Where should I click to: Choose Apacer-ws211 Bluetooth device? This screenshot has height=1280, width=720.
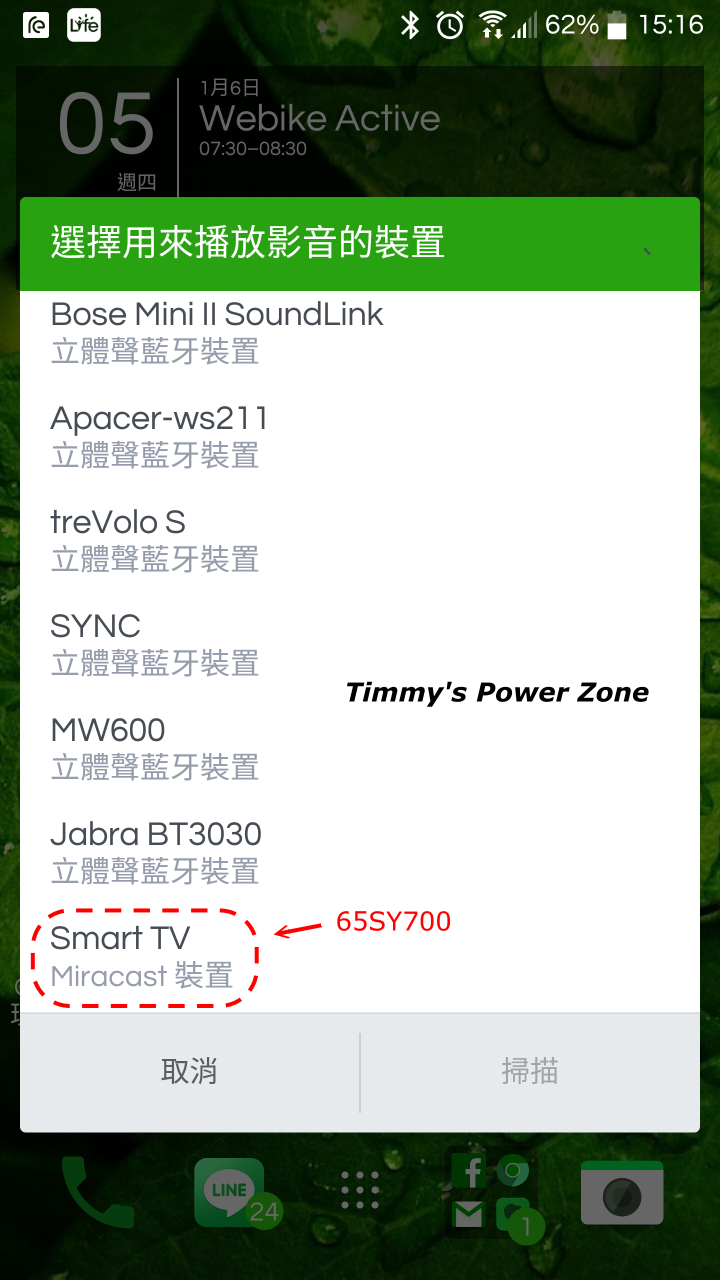coord(360,437)
